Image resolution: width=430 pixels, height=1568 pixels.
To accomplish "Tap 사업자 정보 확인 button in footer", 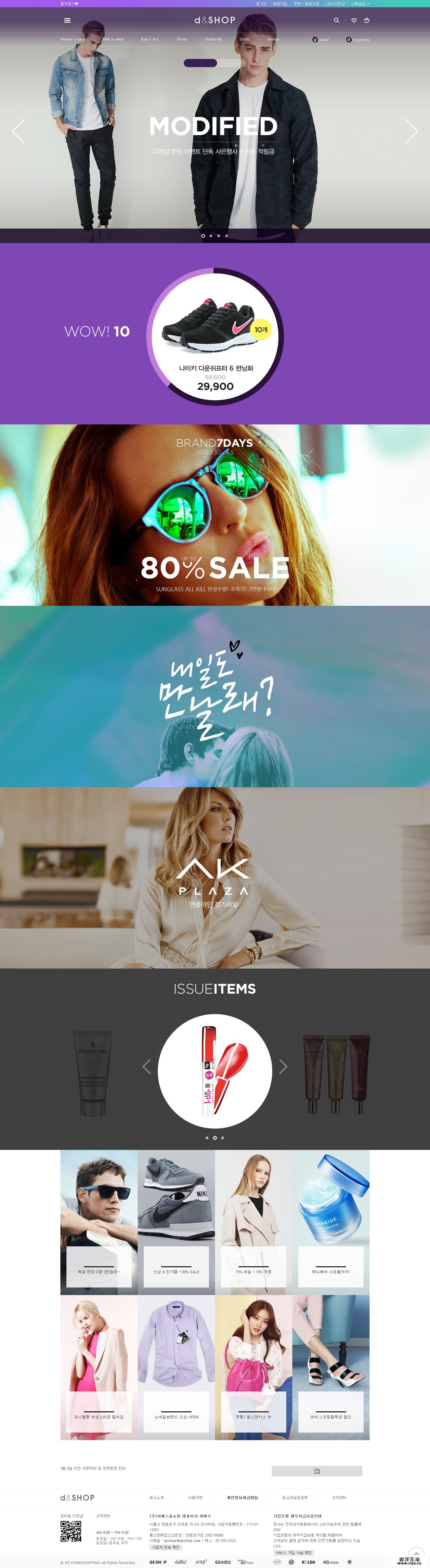I will [x=165, y=1547].
